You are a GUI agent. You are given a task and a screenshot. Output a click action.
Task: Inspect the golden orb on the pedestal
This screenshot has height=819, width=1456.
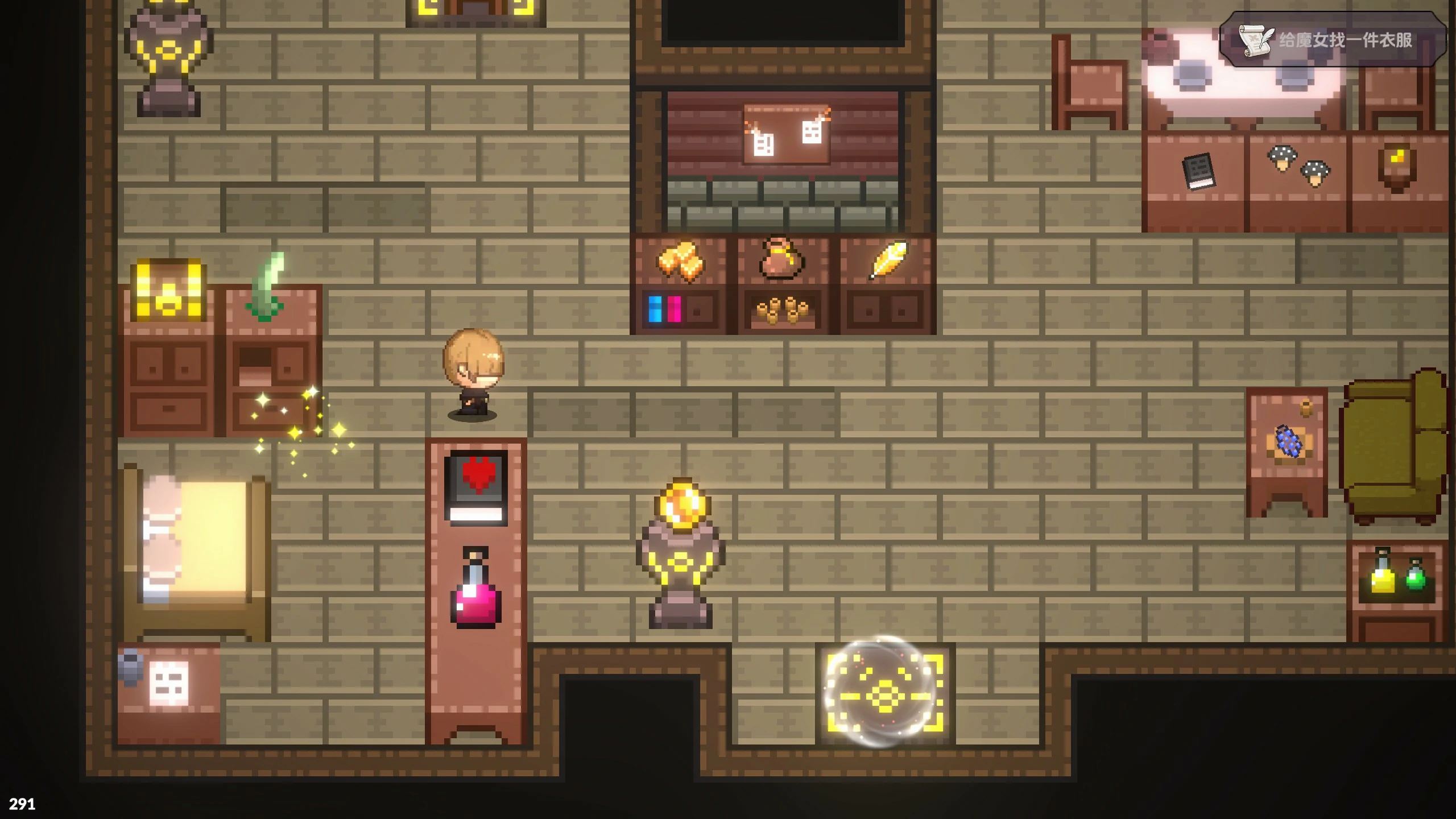[x=681, y=505]
